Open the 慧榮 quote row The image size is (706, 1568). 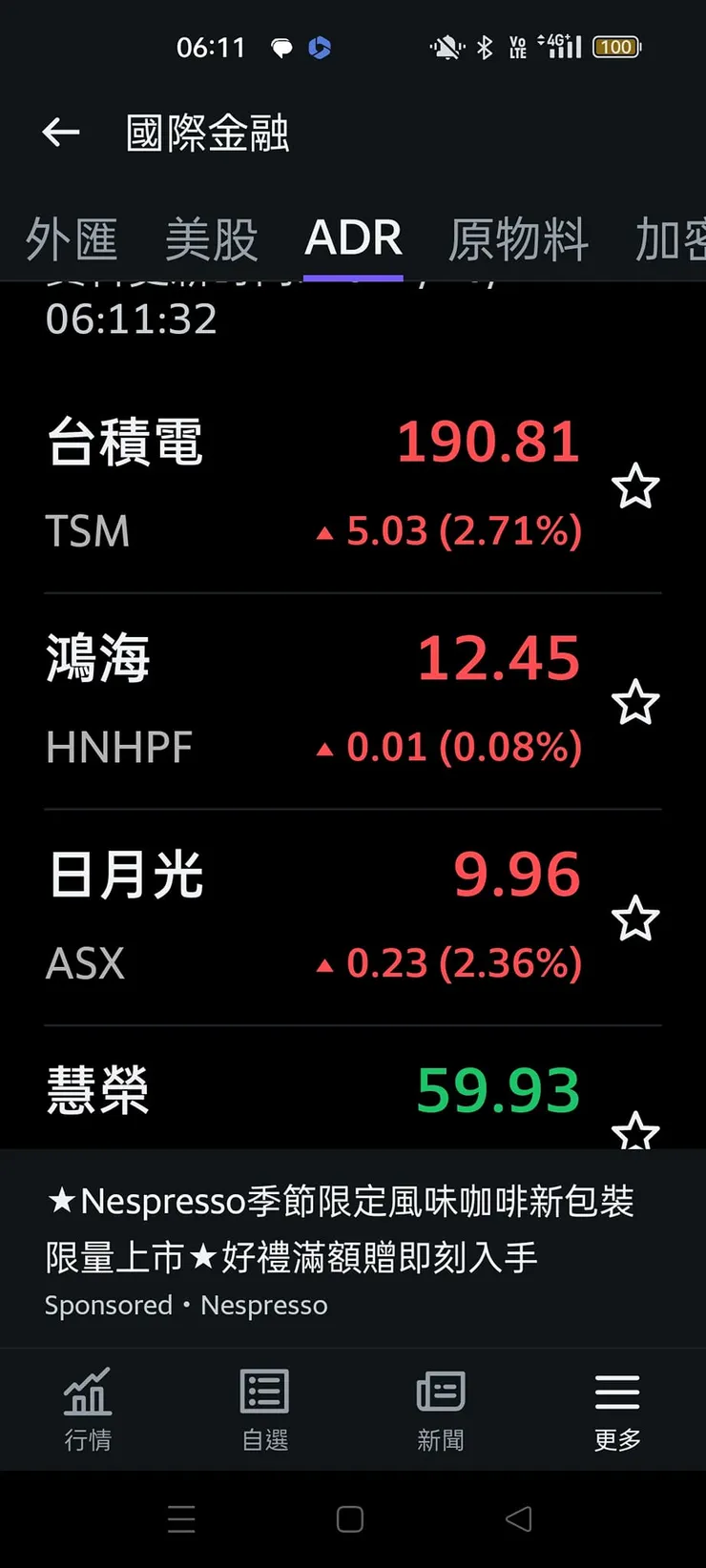click(x=315, y=1092)
